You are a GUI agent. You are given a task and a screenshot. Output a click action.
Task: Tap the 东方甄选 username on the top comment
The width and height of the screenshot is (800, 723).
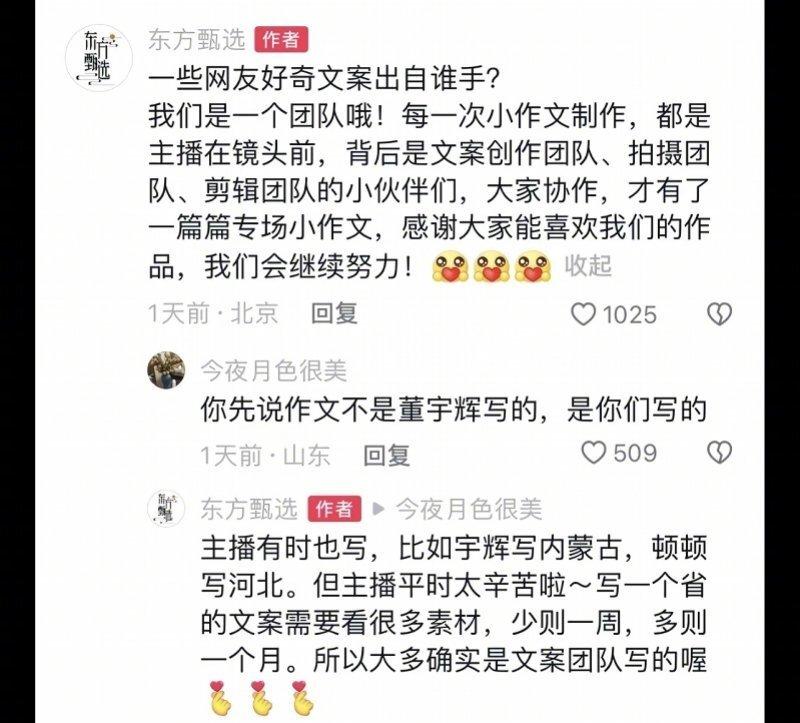[x=198, y=39]
